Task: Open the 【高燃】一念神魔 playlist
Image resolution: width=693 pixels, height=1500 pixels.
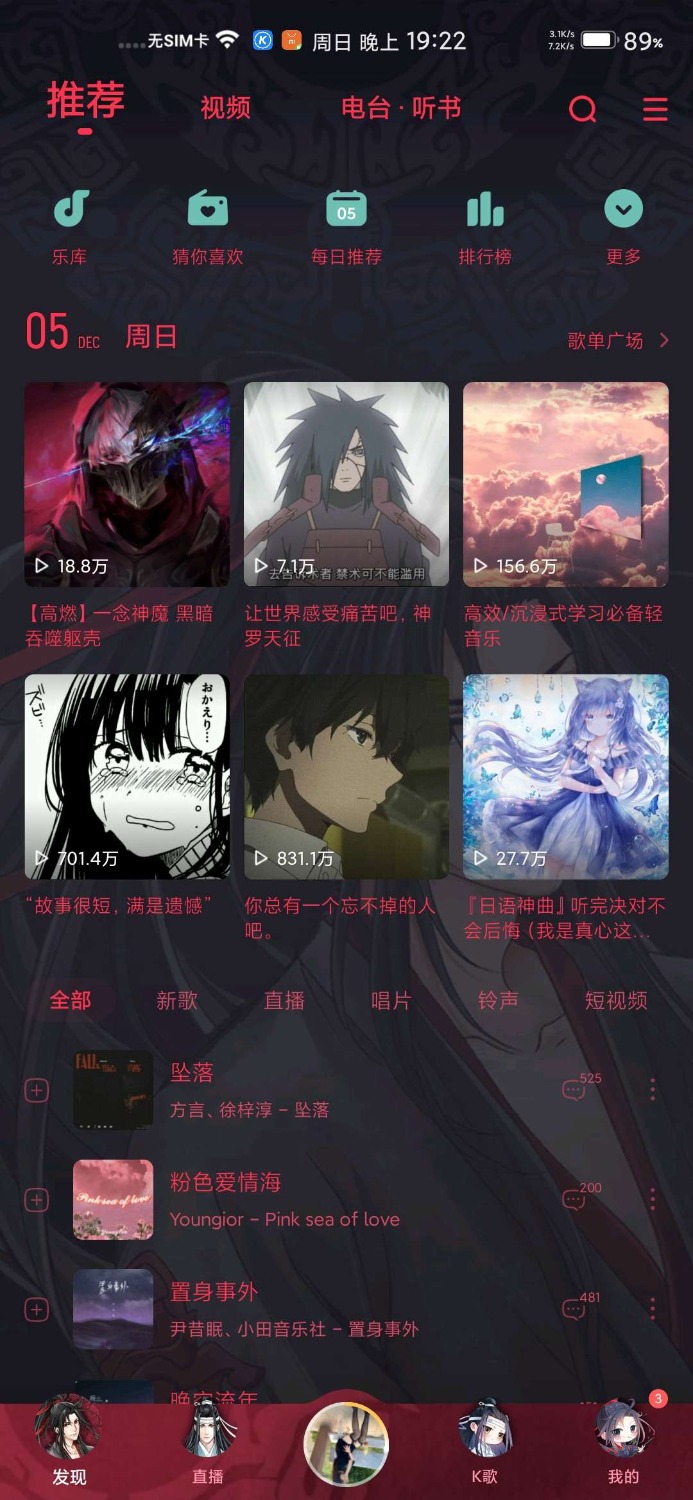Action: tap(127, 485)
